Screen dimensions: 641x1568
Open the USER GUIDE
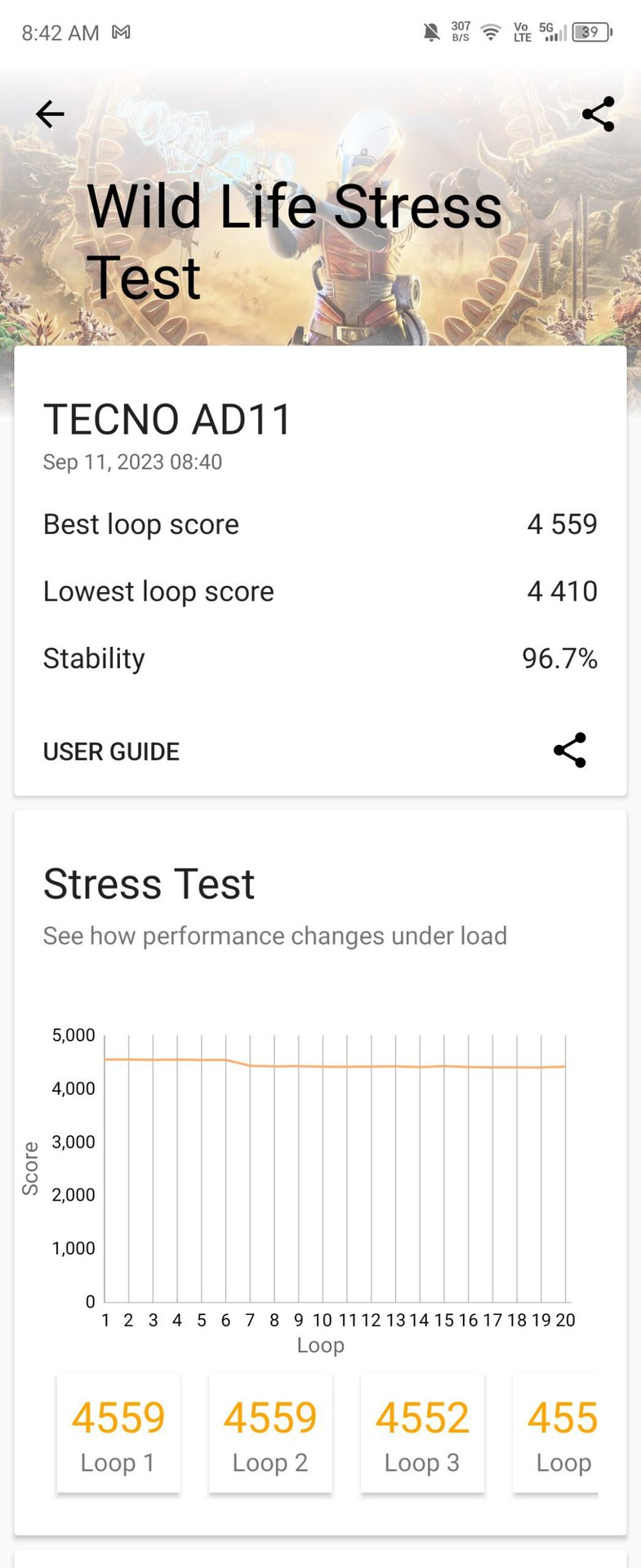pyautogui.click(x=111, y=751)
